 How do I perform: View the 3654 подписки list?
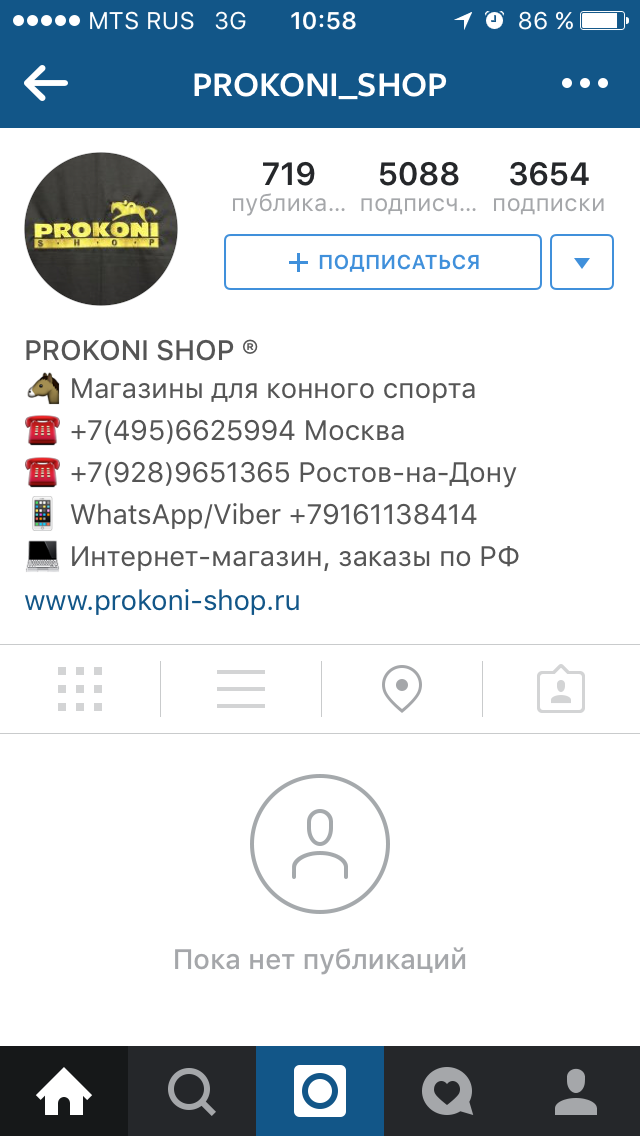coord(549,187)
